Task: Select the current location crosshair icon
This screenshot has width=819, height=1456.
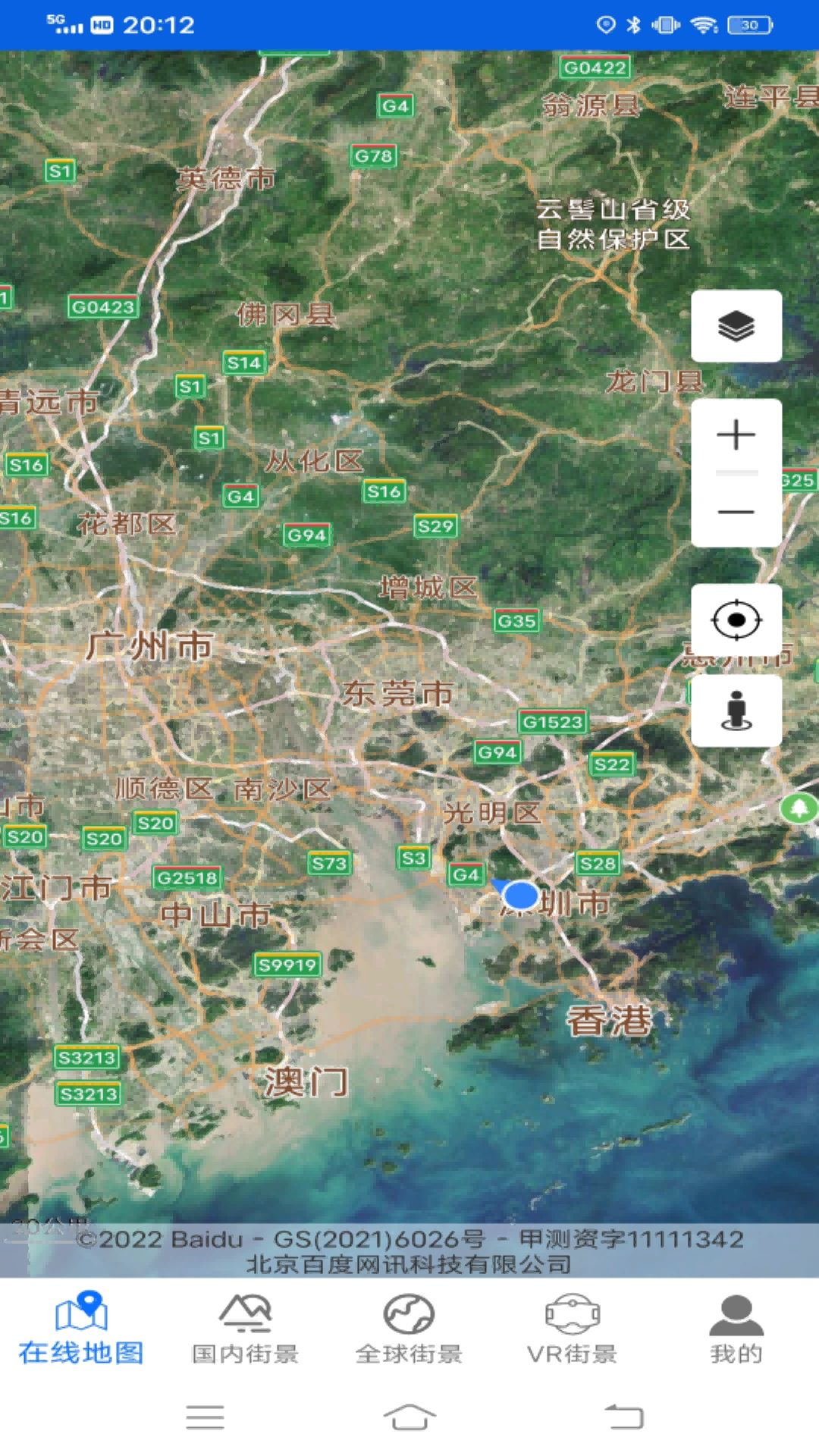Action: pos(736,620)
